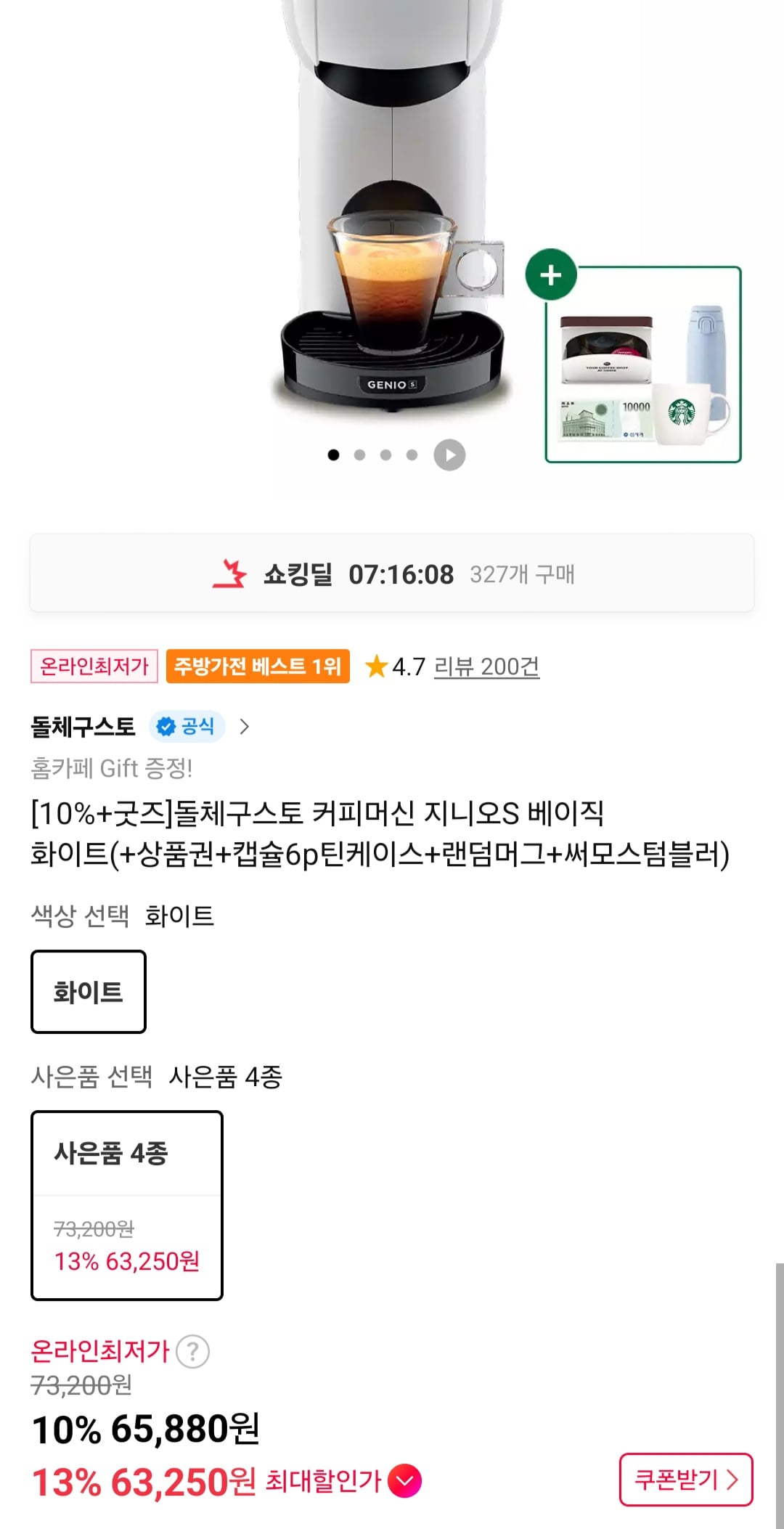
Task: Expand 최대할인가 details with red down arrow
Action: click(x=404, y=1480)
